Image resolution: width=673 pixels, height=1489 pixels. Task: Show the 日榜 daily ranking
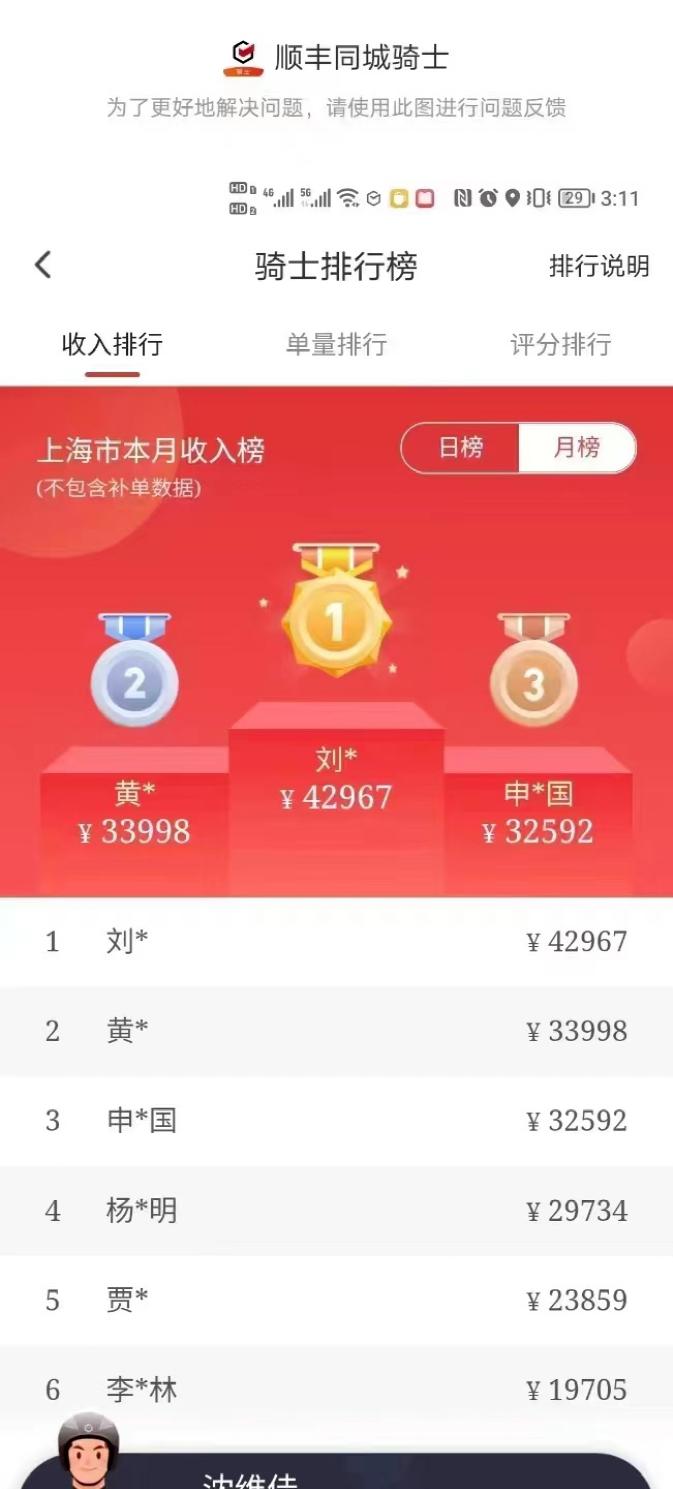(461, 447)
